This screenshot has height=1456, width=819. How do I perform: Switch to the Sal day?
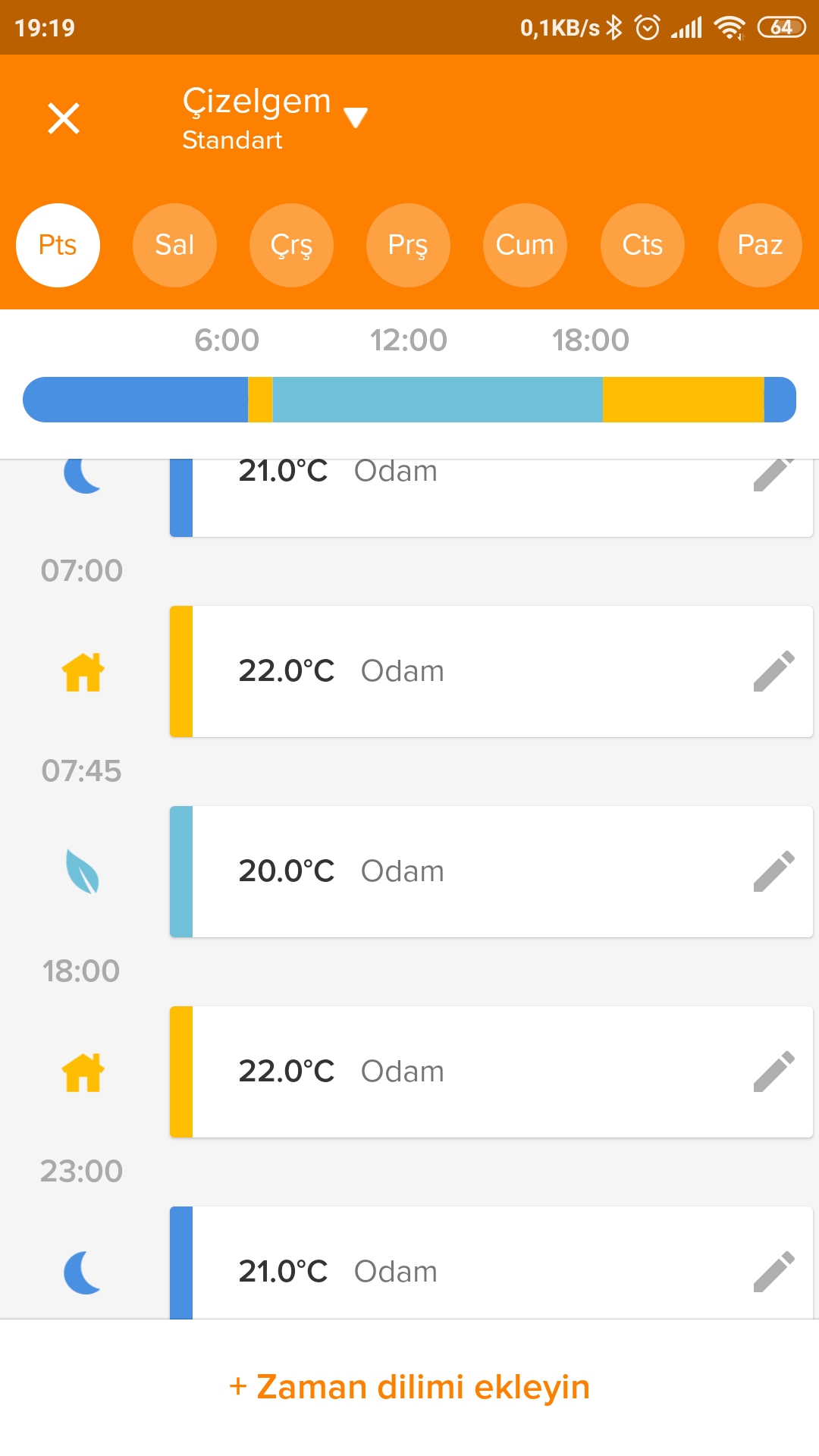(174, 245)
